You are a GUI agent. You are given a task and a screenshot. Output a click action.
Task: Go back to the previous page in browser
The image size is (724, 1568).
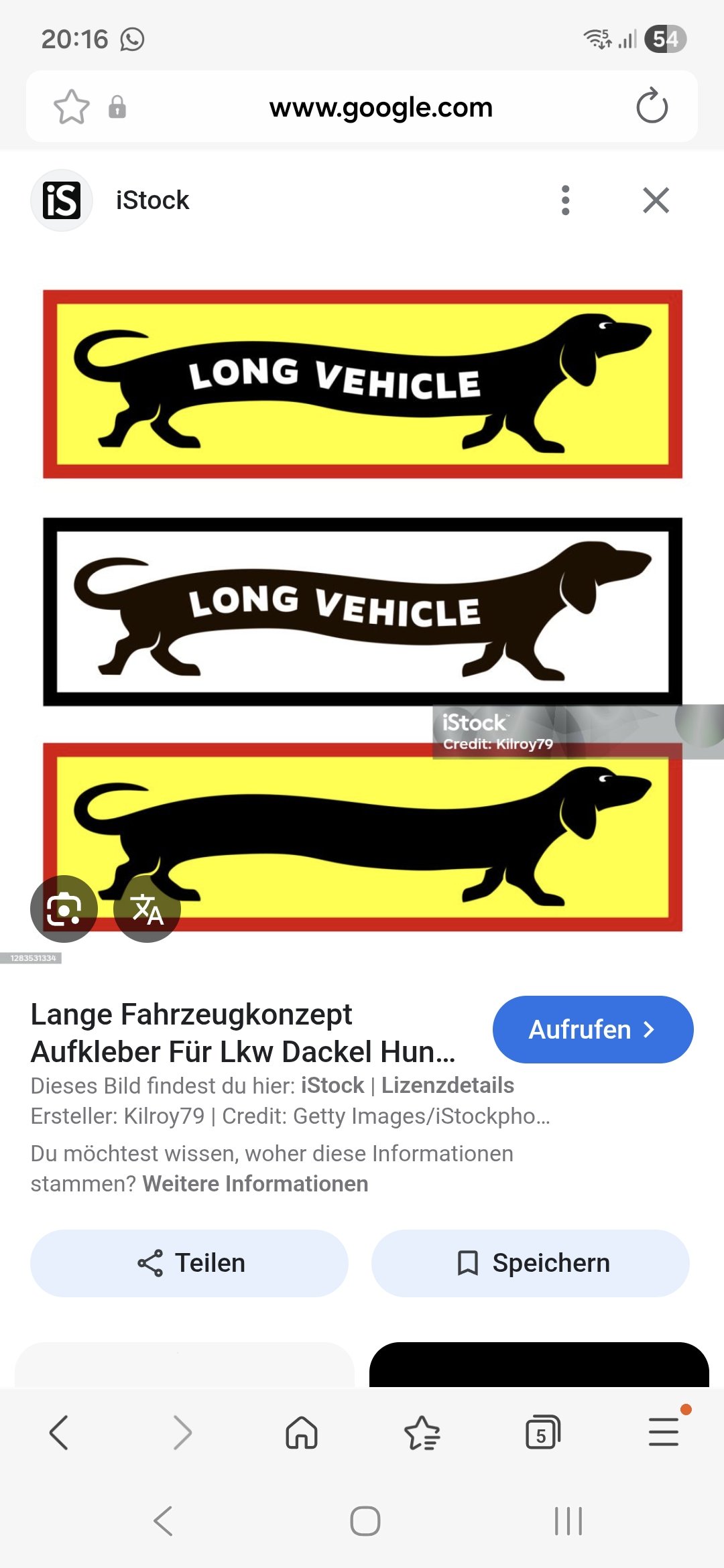click(x=59, y=1433)
